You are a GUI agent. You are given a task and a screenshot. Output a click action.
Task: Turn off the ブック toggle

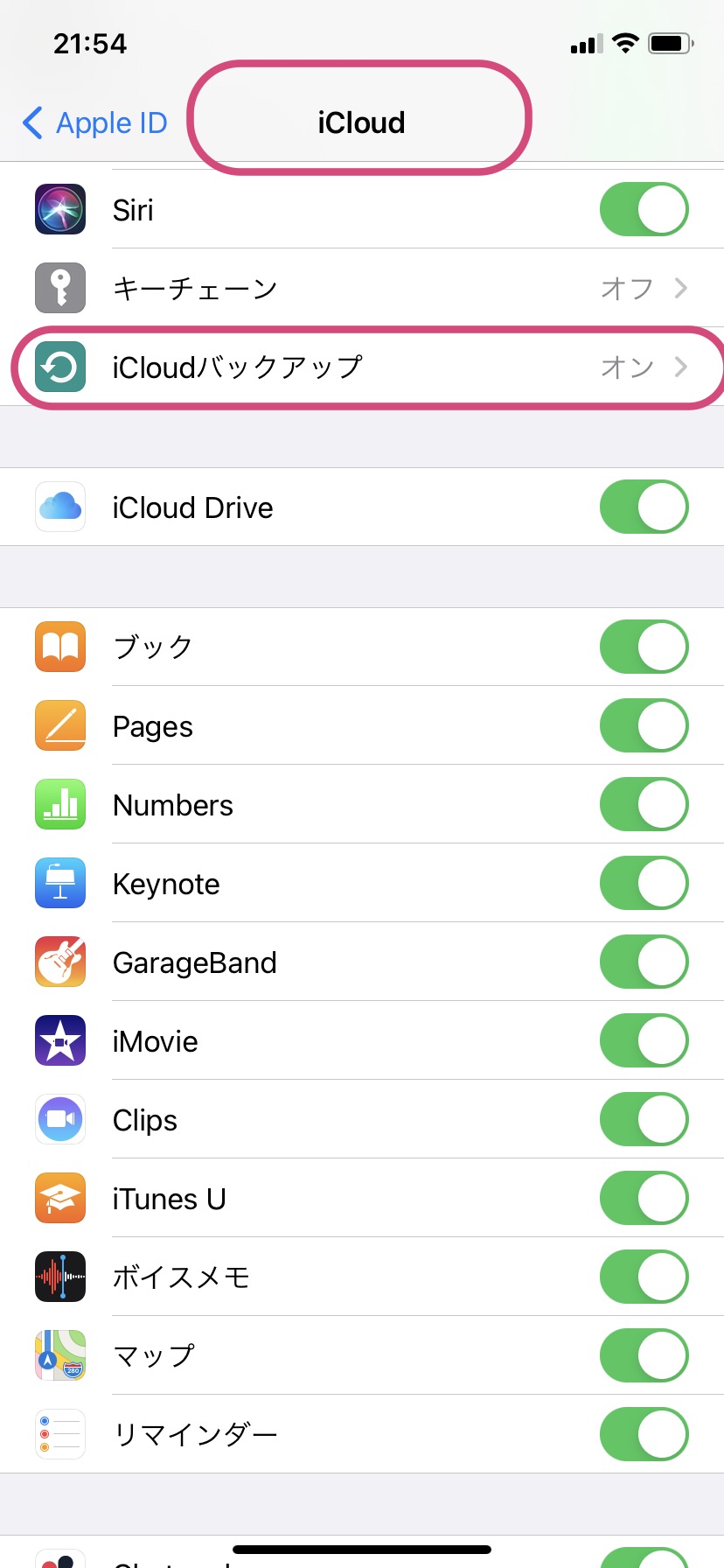point(644,647)
